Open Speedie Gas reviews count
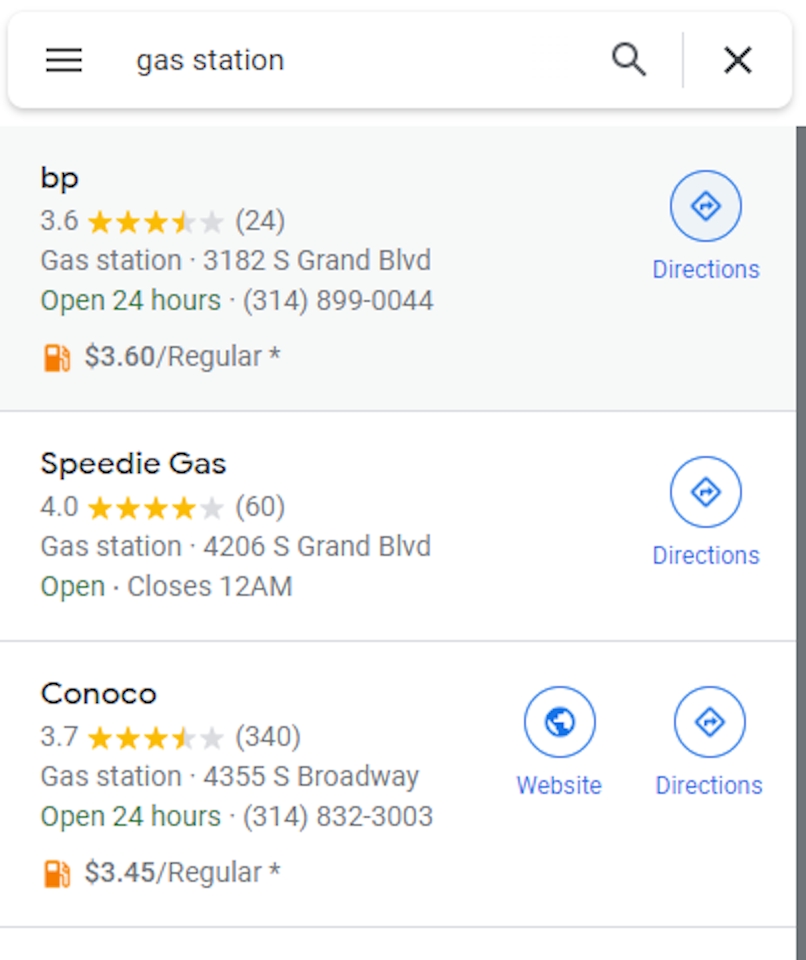806x960 pixels. point(262,507)
